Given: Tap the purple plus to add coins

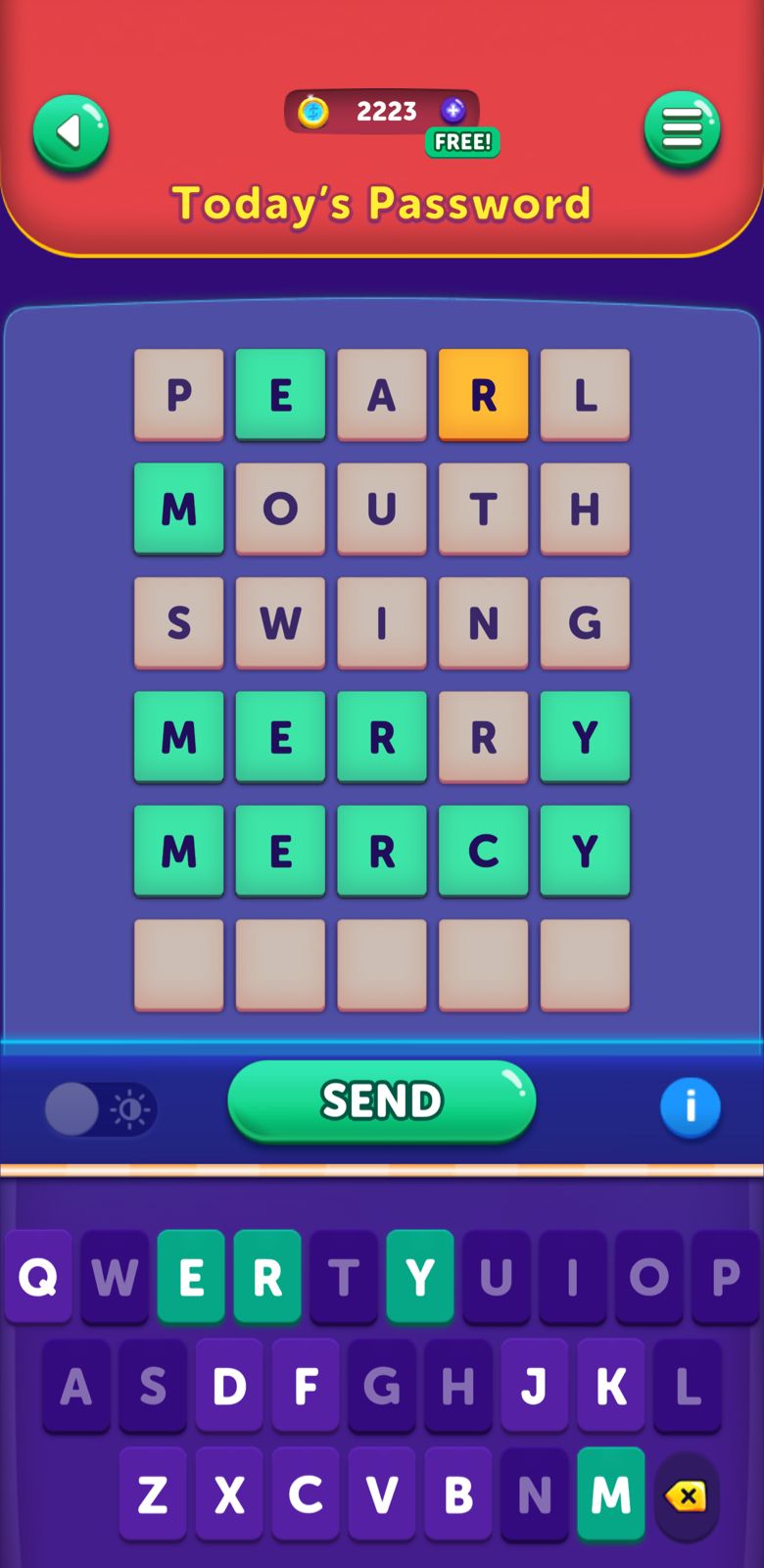Looking at the screenshot, I should (453, 111).
